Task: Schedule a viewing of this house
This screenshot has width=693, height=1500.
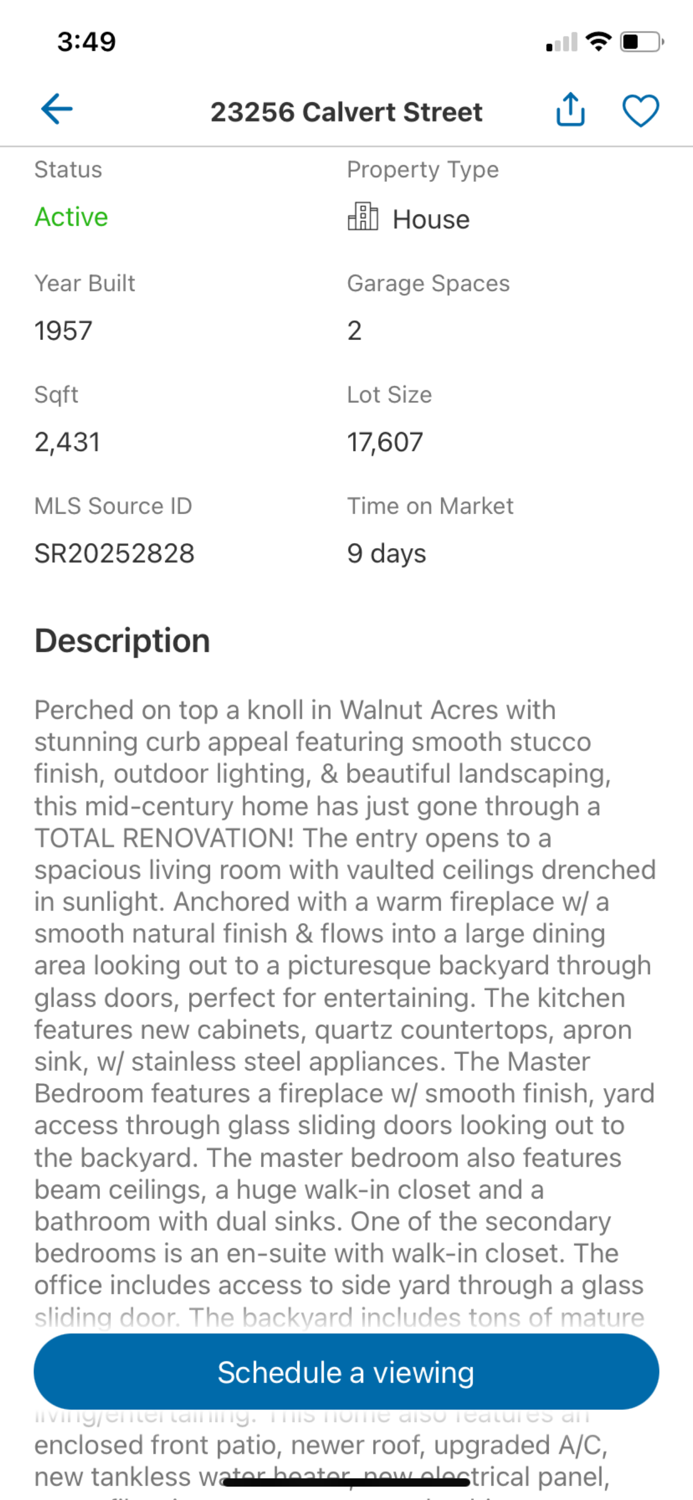Action: pos(346,1372)
